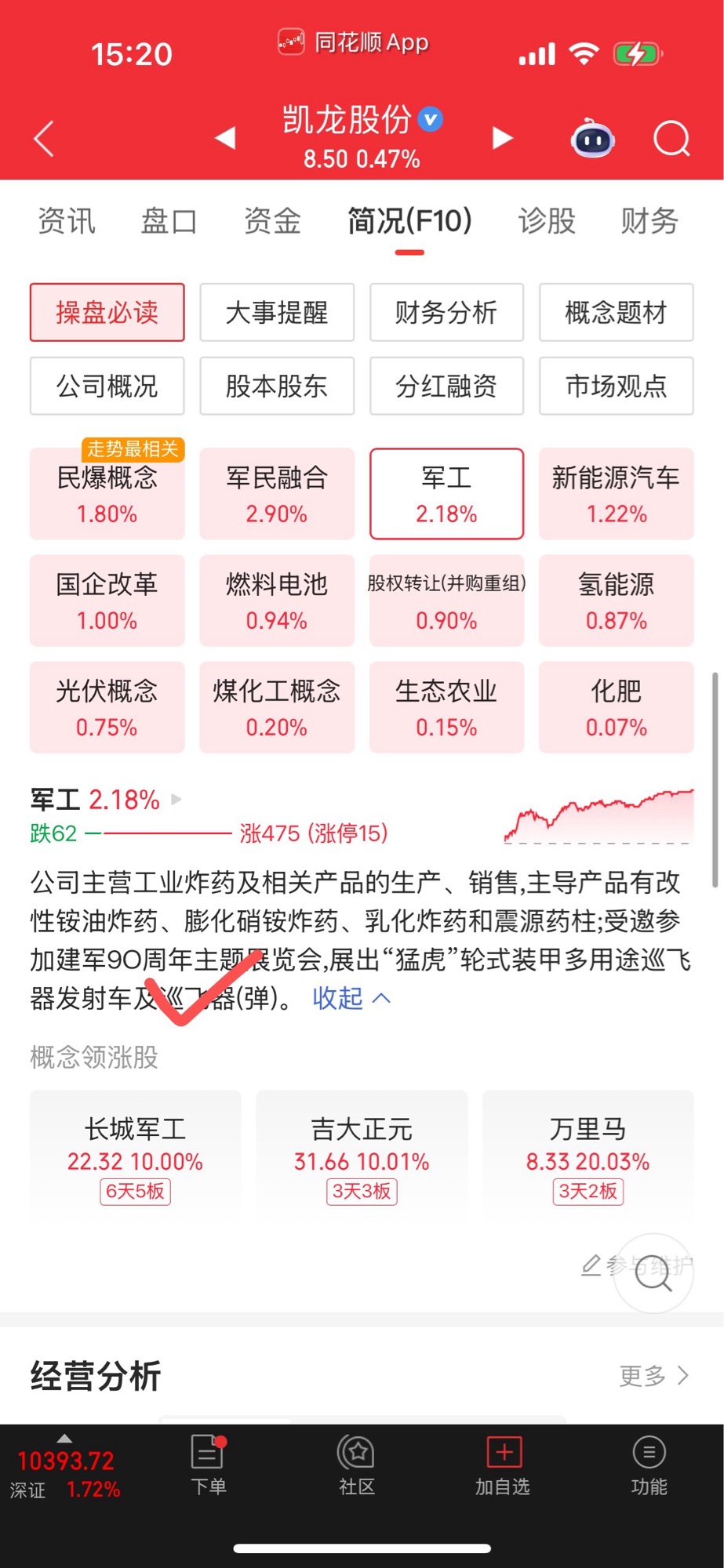The image size is (724, 1568).
Task: Open search with the magnifier icon in header
Action: click(x=671, y=140)
